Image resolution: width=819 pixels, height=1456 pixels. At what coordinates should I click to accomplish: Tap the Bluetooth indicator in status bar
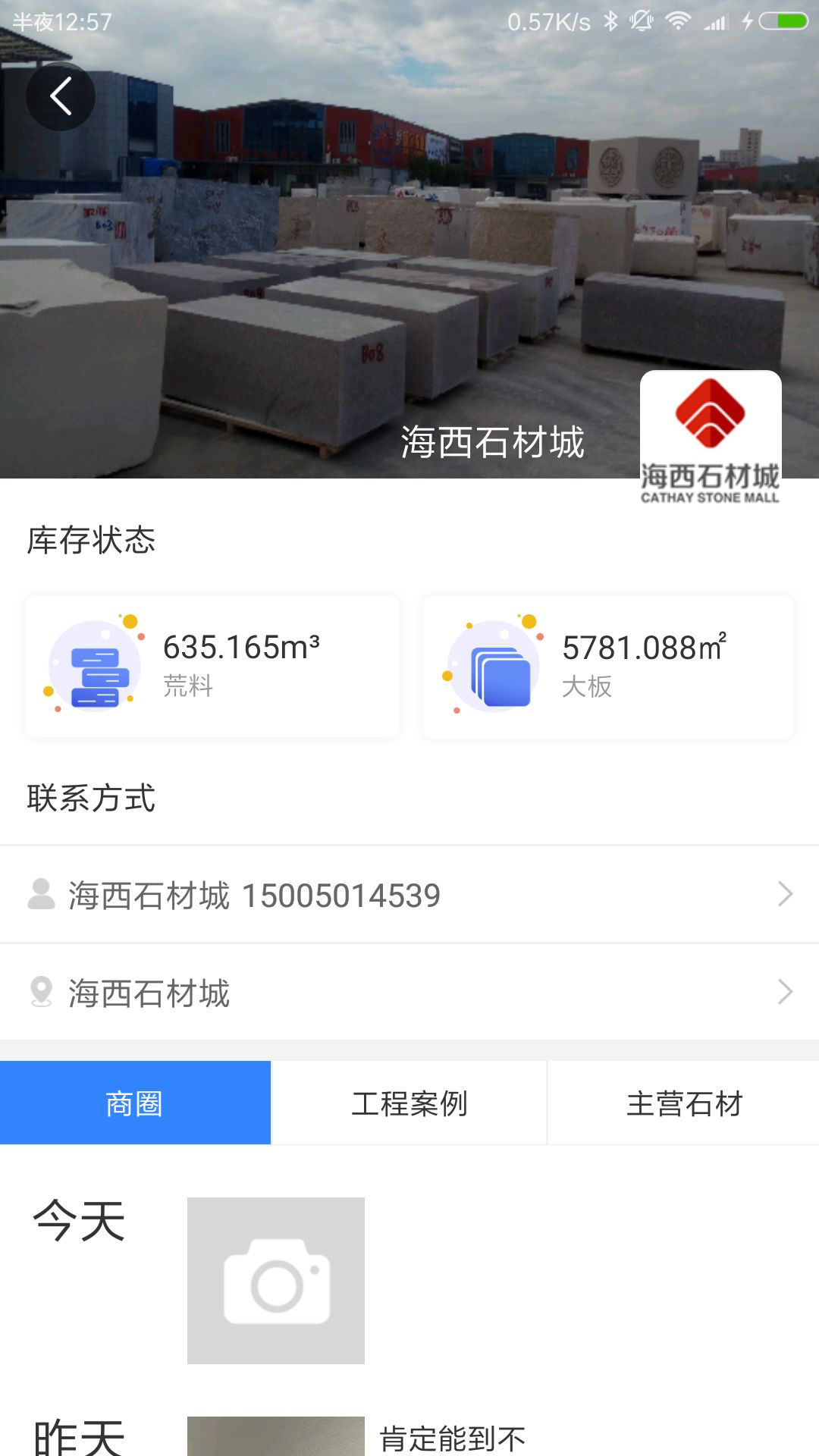pos(613,22)
